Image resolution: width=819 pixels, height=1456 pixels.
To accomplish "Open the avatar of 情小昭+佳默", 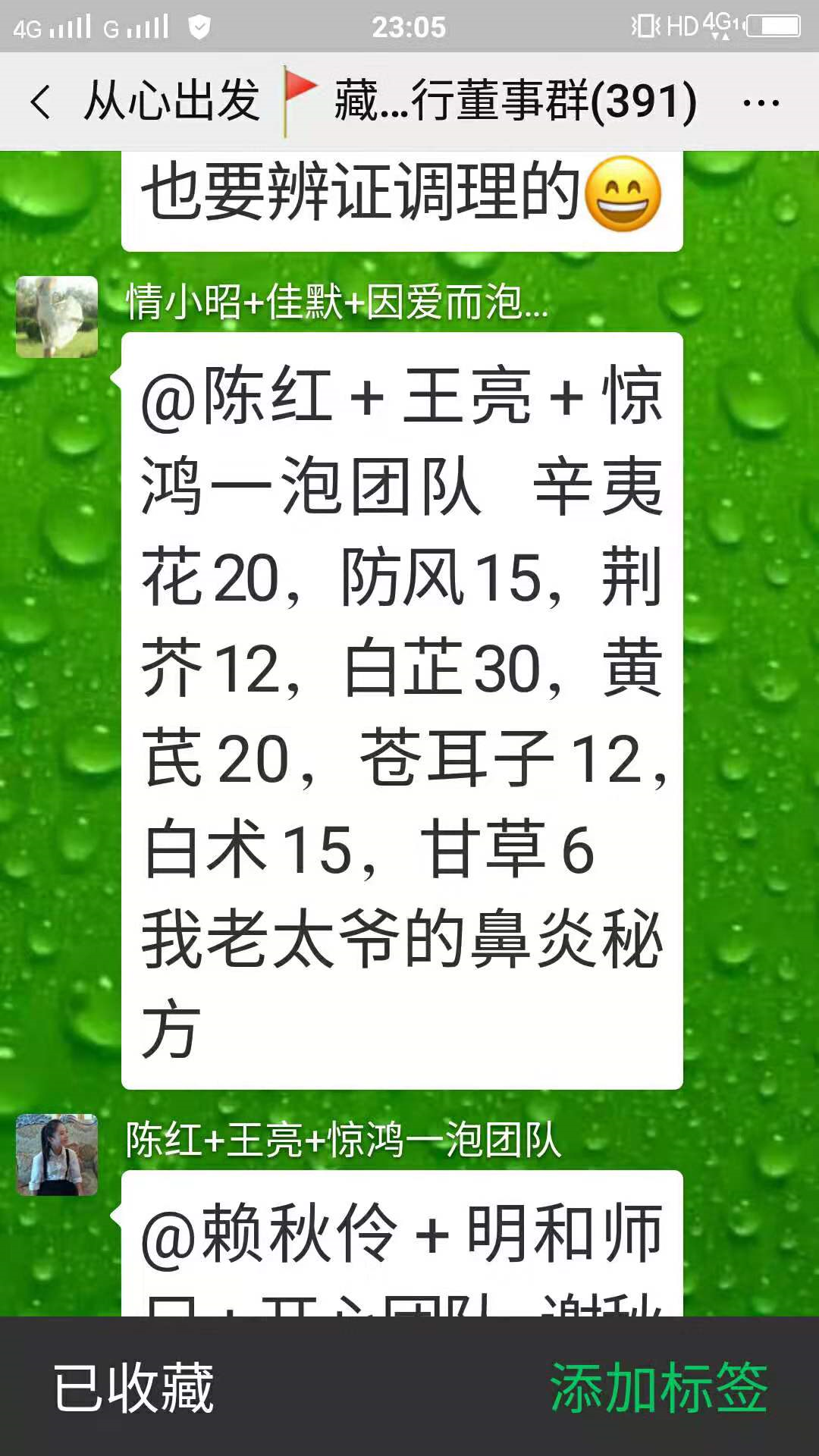I will (x=57, y=316).
